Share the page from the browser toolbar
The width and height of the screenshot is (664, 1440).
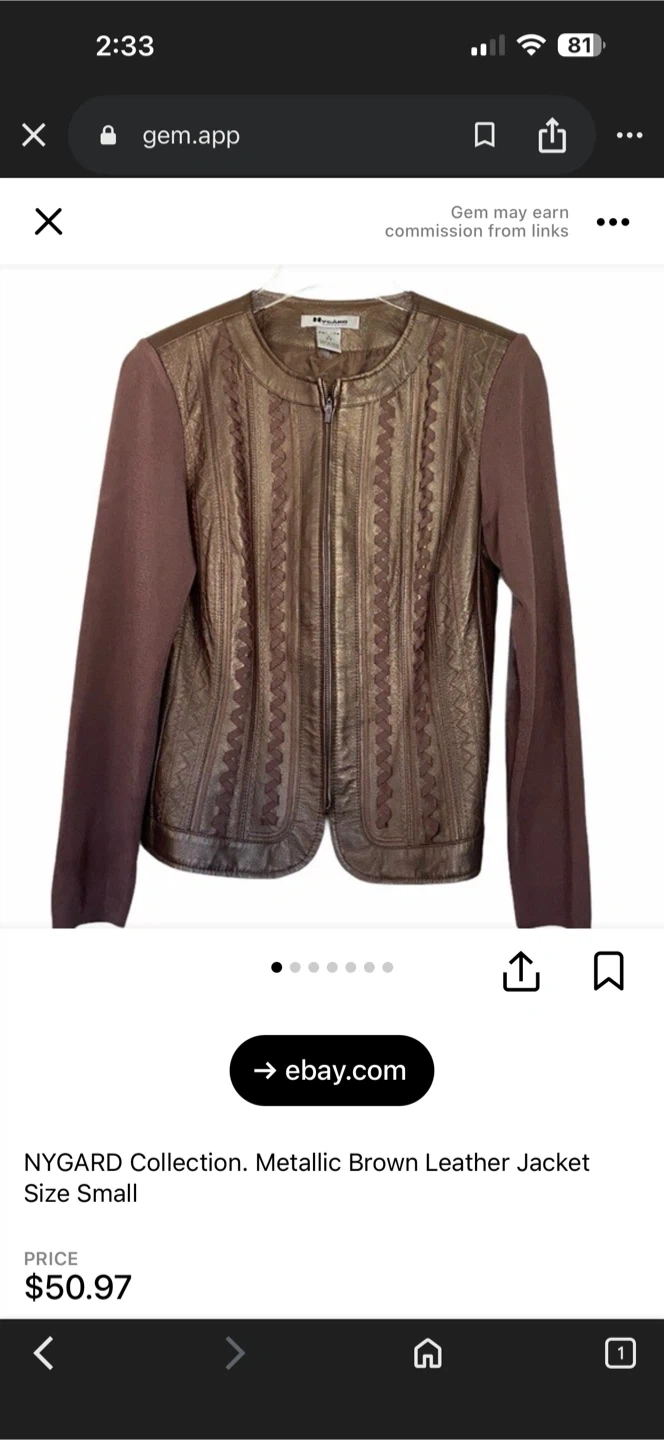point(552,135)
